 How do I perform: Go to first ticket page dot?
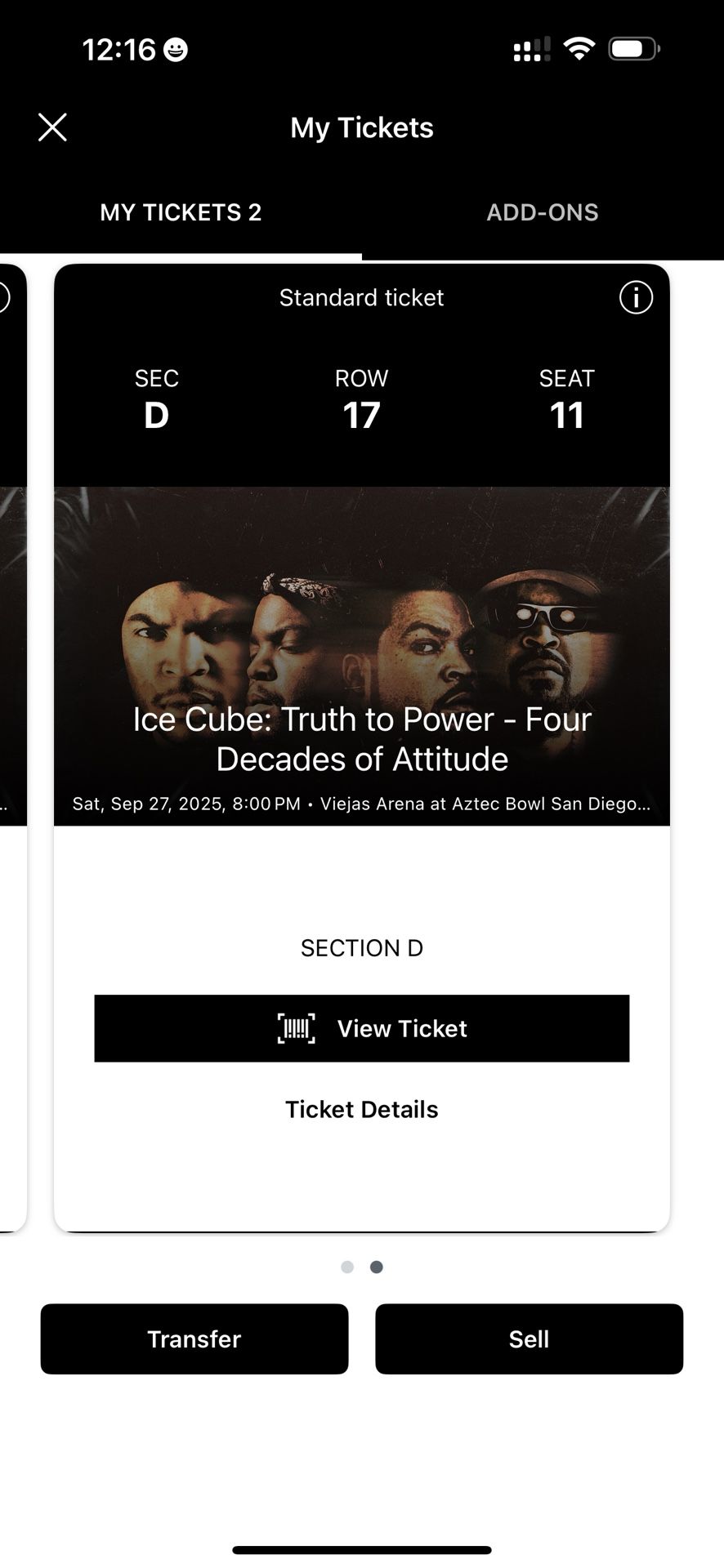pos(347,1267)
